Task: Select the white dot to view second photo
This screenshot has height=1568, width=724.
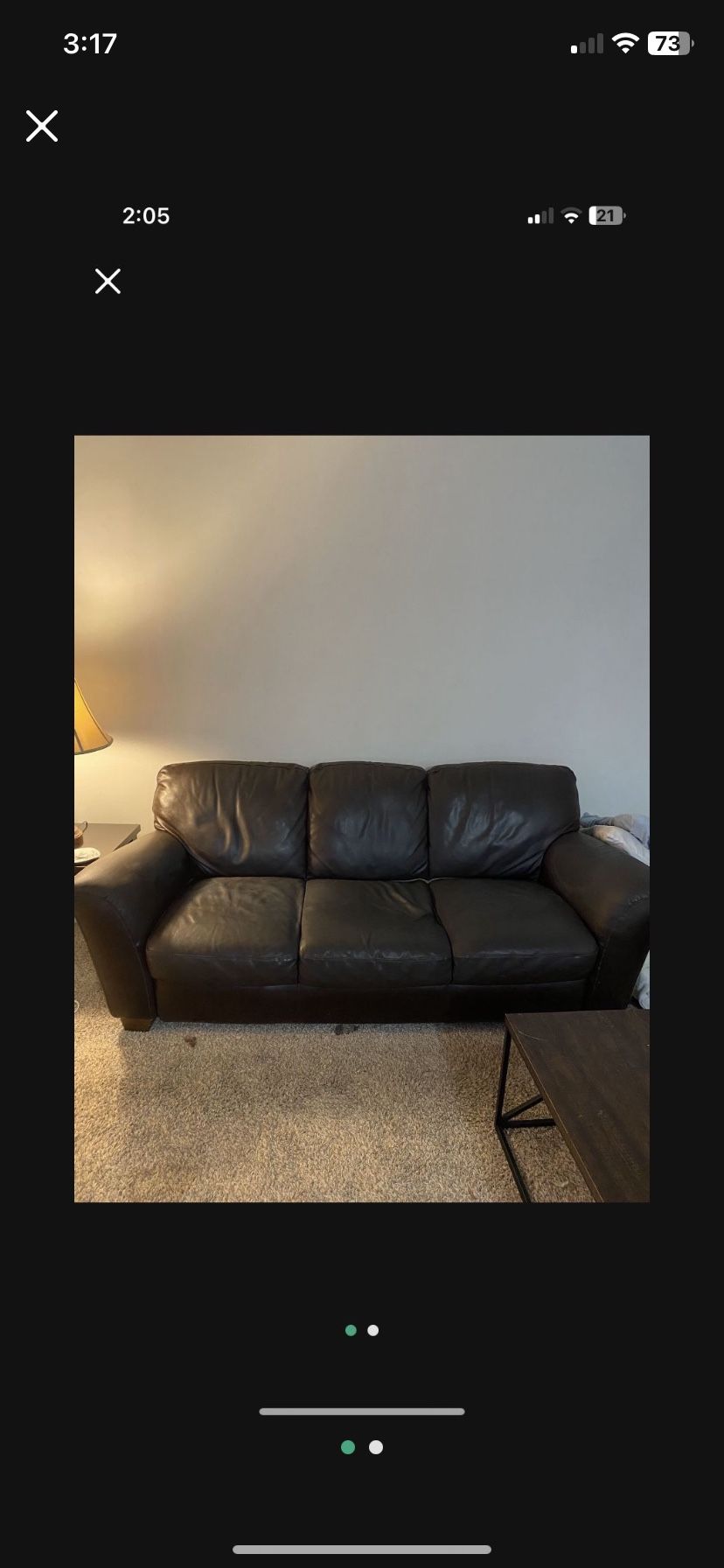Action: click(x=372, y=1329)
